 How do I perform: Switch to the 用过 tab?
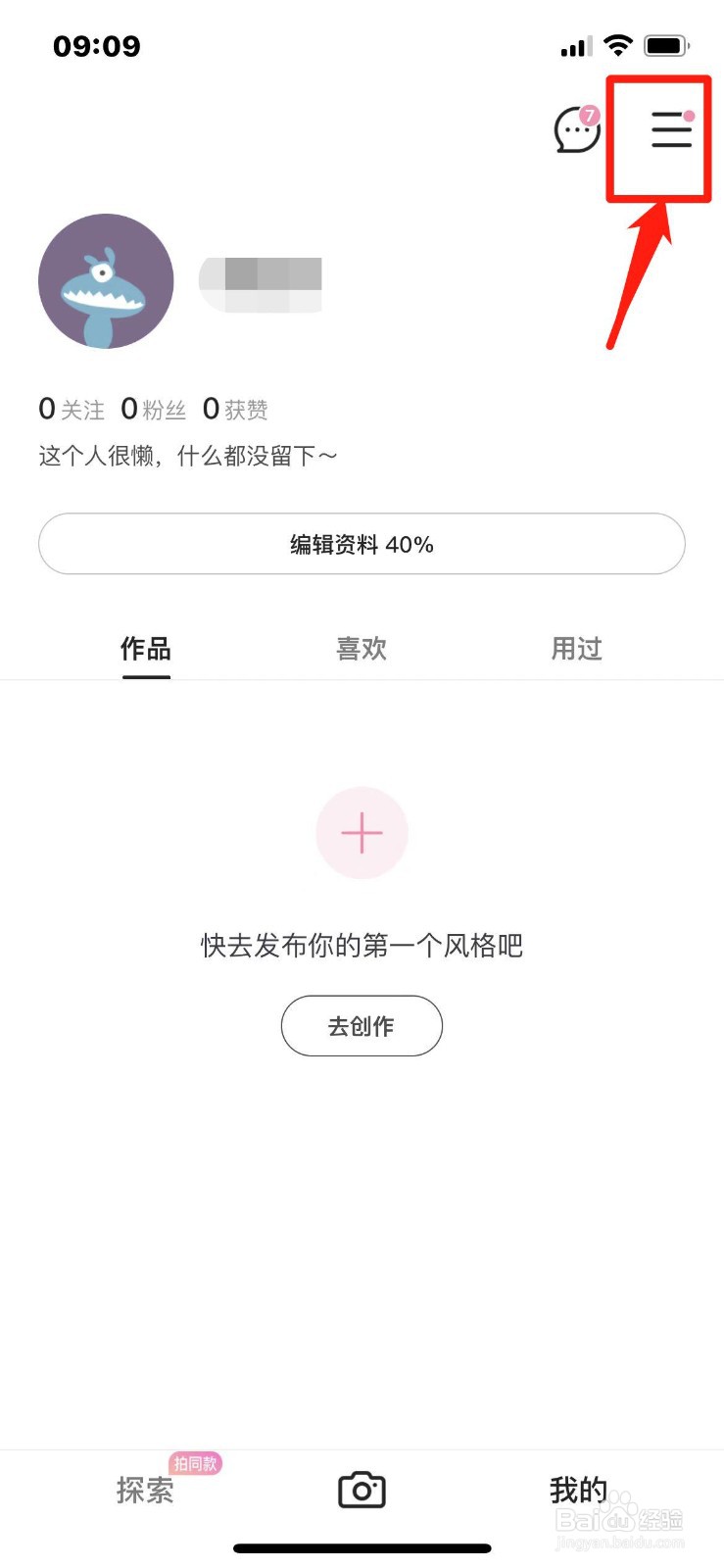tap(576, 649)
